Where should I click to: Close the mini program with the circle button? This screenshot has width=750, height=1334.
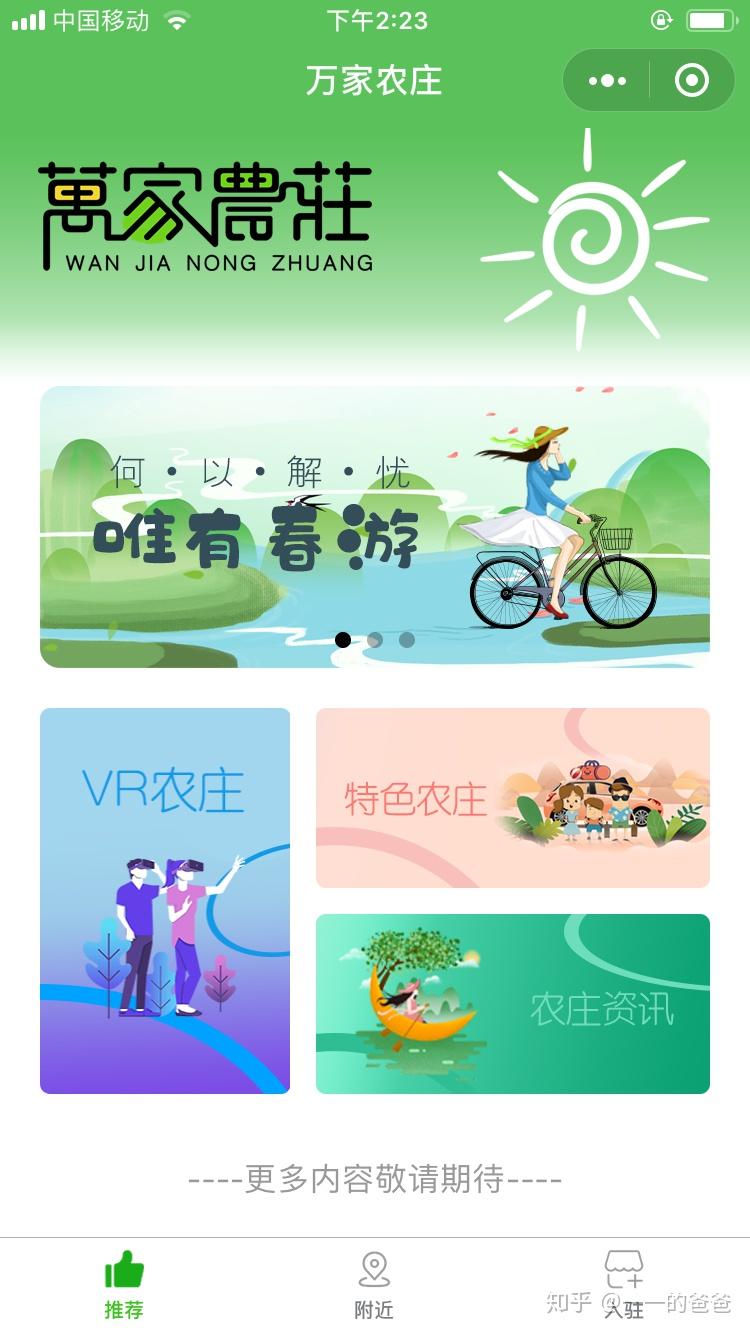pyautogui.click(x=691, y=81)
